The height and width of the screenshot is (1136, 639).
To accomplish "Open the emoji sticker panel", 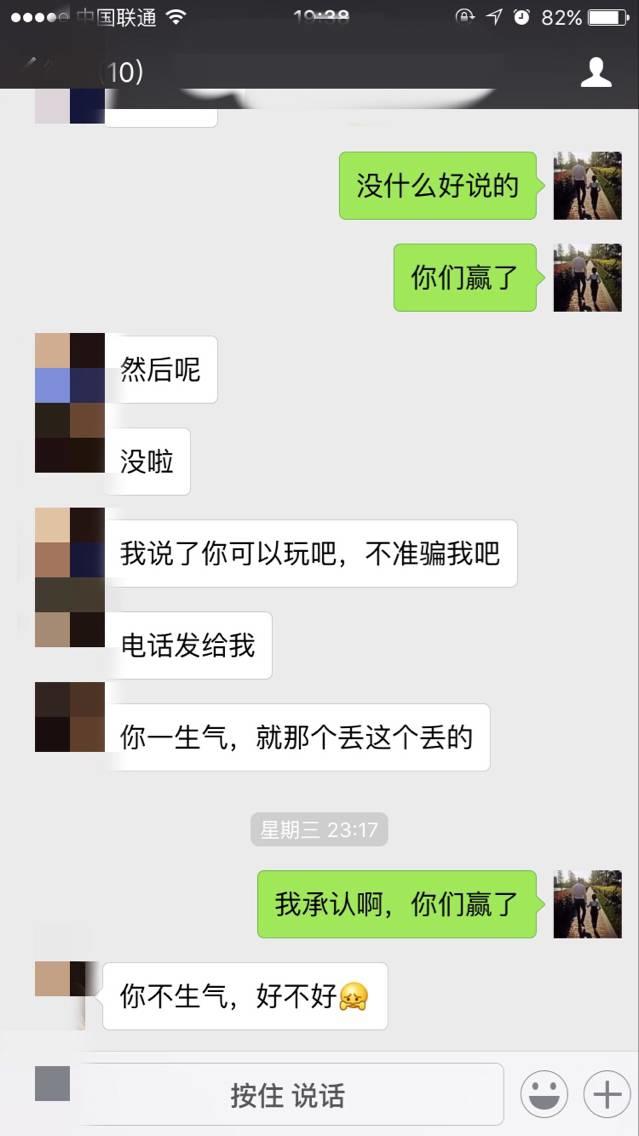I will (x=545, y=1095).
